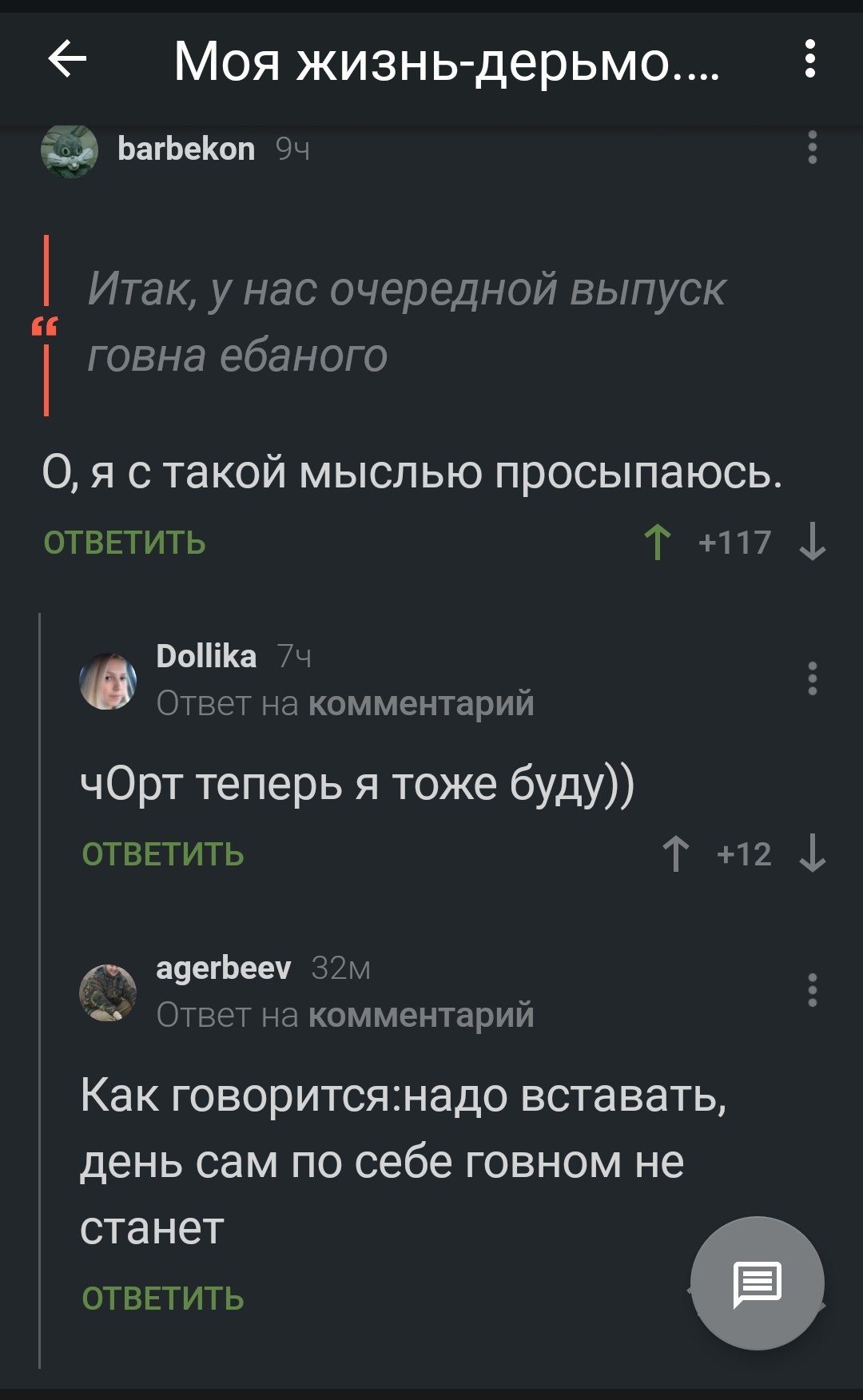Upvote barbekon's comment
The image size is (863, 1400).
(657, 543)
